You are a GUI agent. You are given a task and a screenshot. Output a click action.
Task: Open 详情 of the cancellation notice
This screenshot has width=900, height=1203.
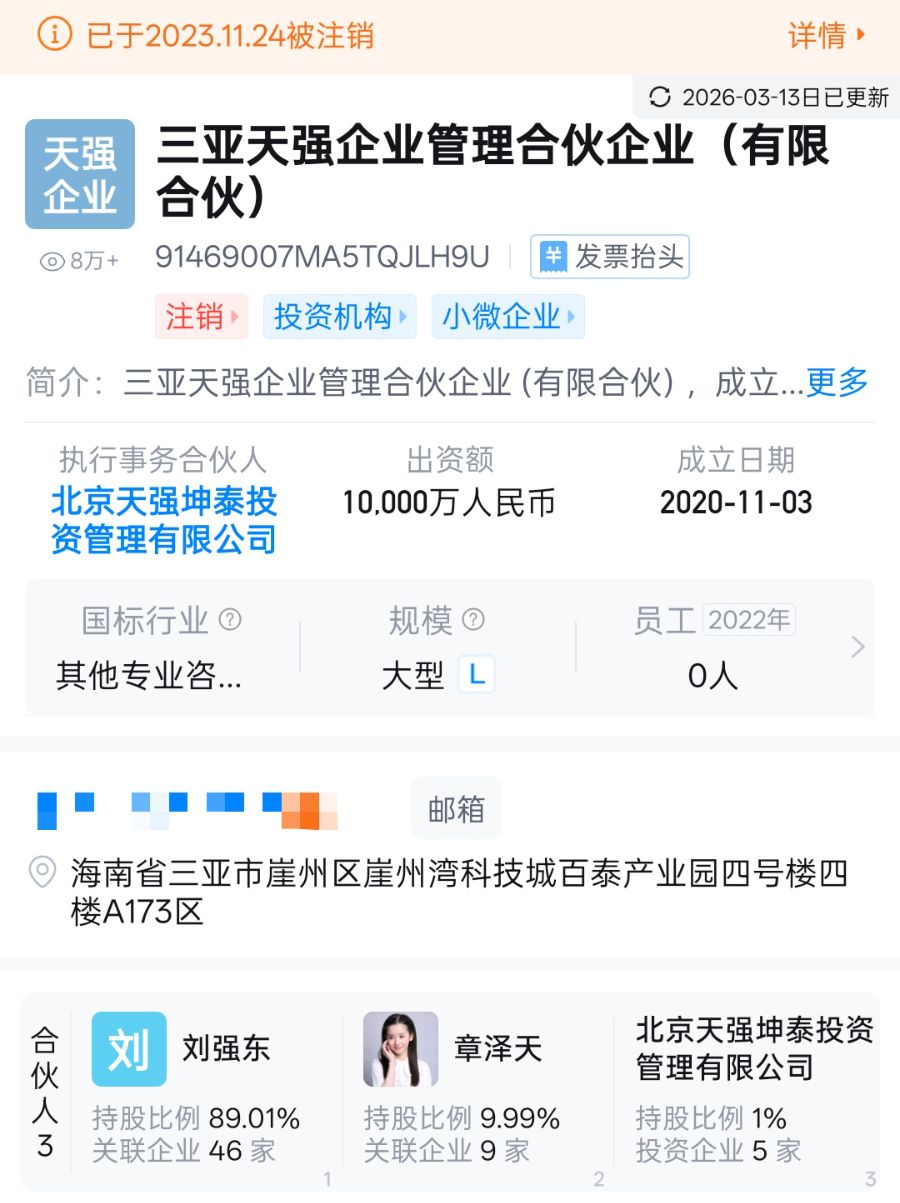click(x=825, y=36)
